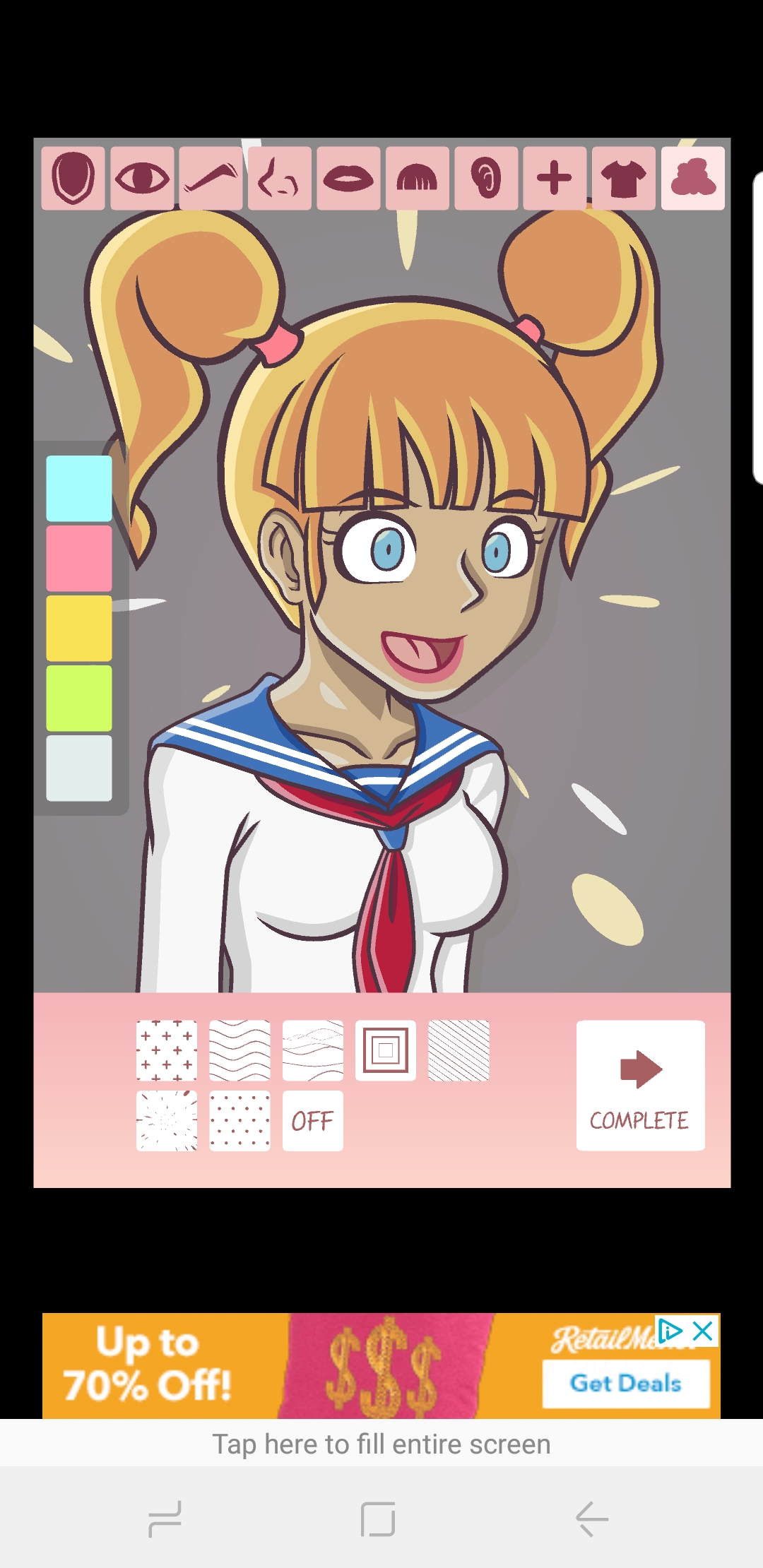Select the hair category
763x1568 pixels.
coord(418,178)
